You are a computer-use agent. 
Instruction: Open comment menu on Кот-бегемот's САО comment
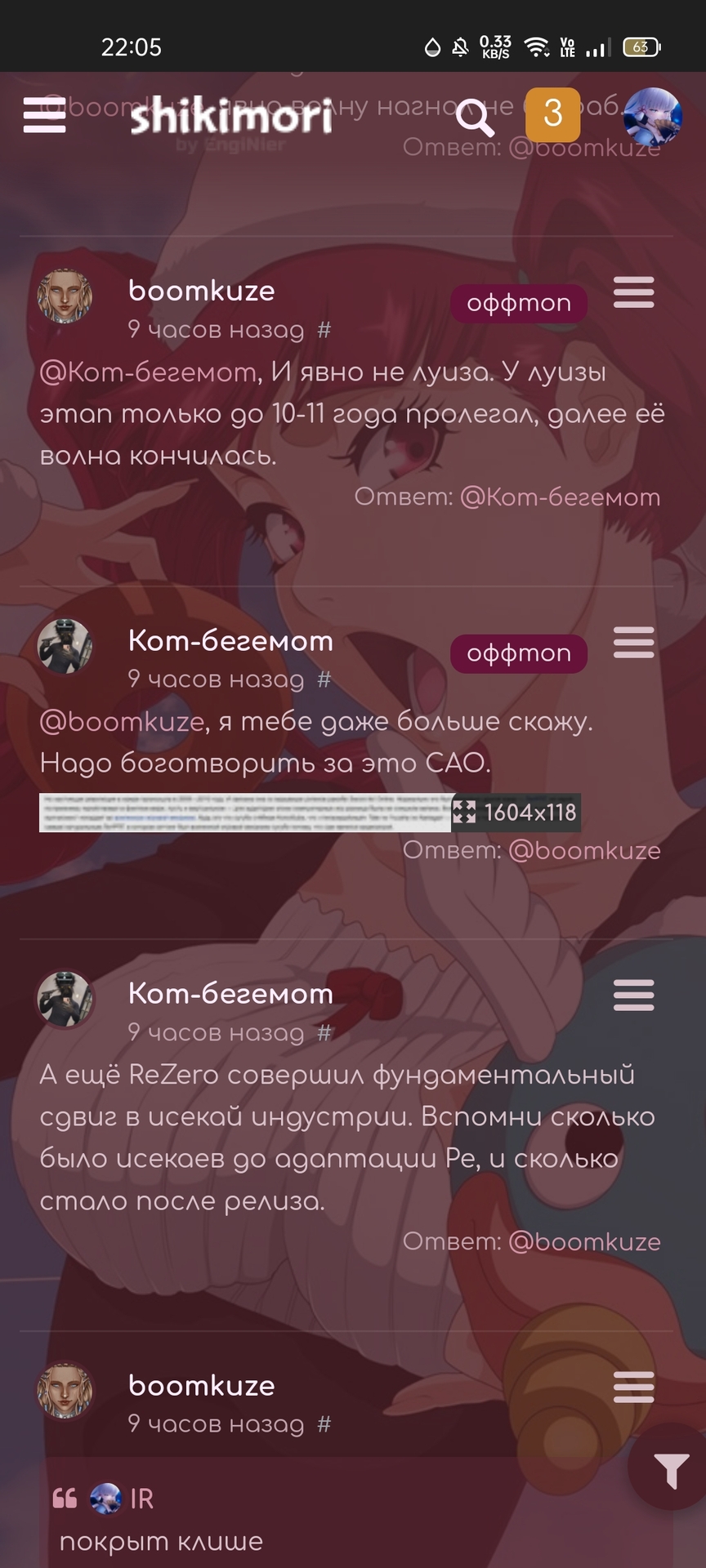pos(634,643)
